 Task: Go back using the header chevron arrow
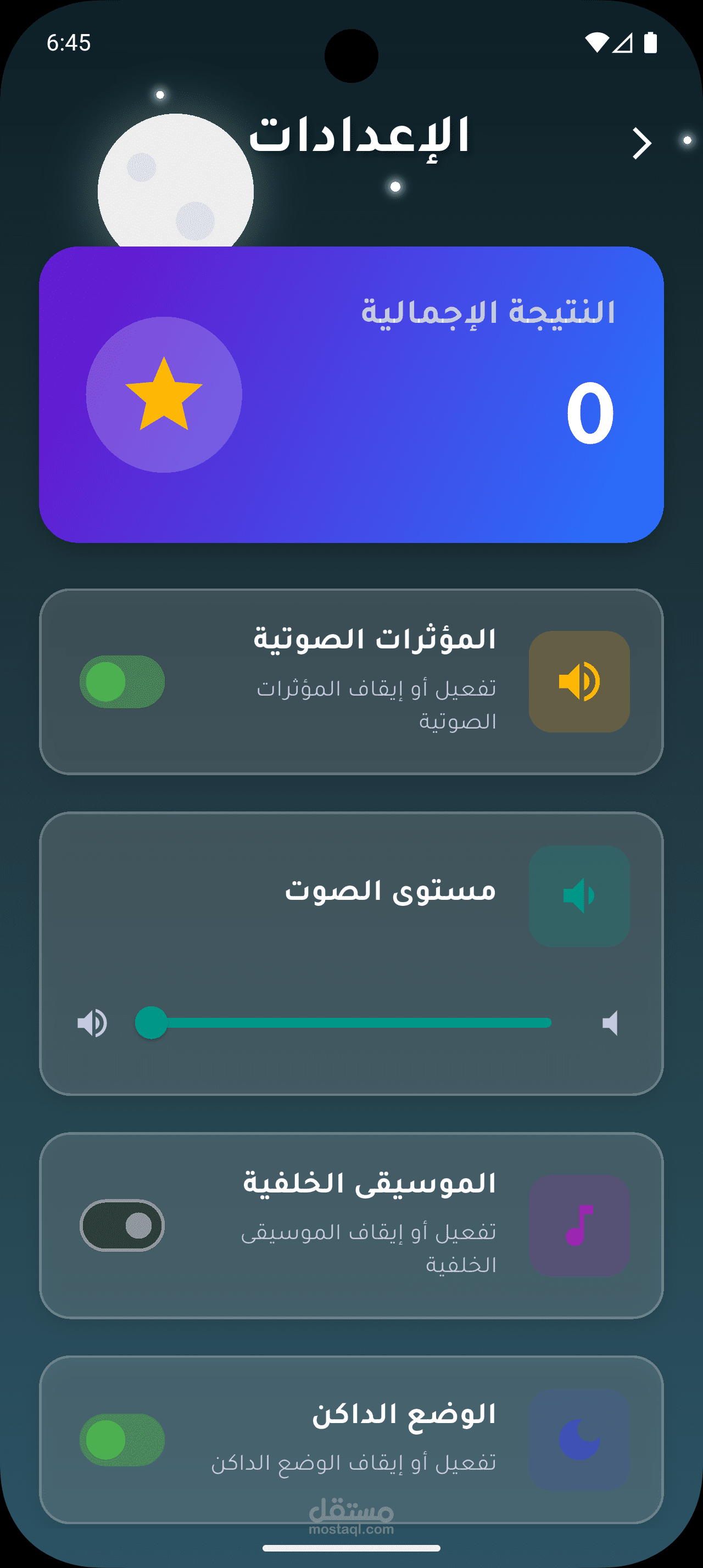click(x=641, y=144)
